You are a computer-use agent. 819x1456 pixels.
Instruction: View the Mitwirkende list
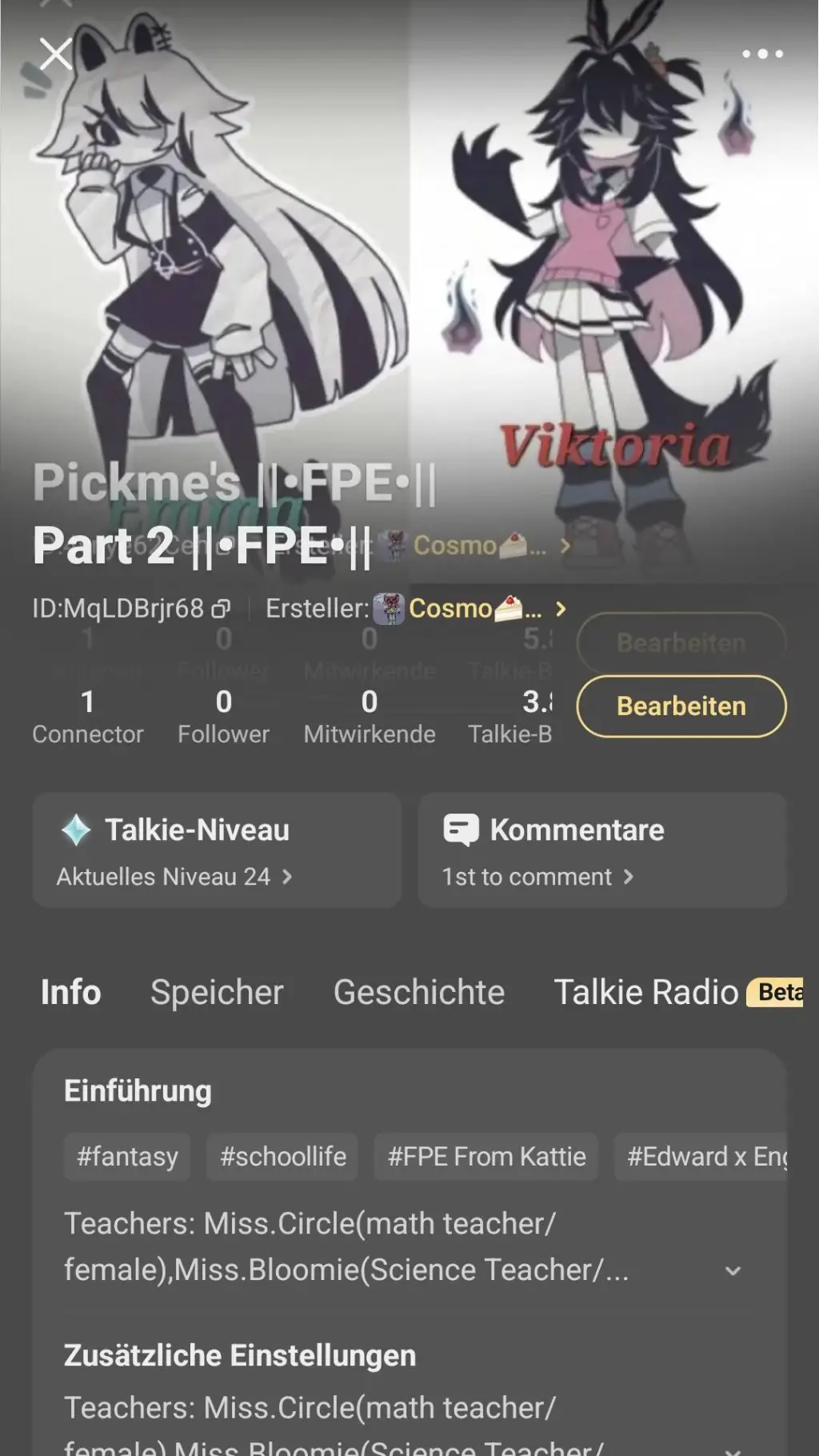click(369, 717)
